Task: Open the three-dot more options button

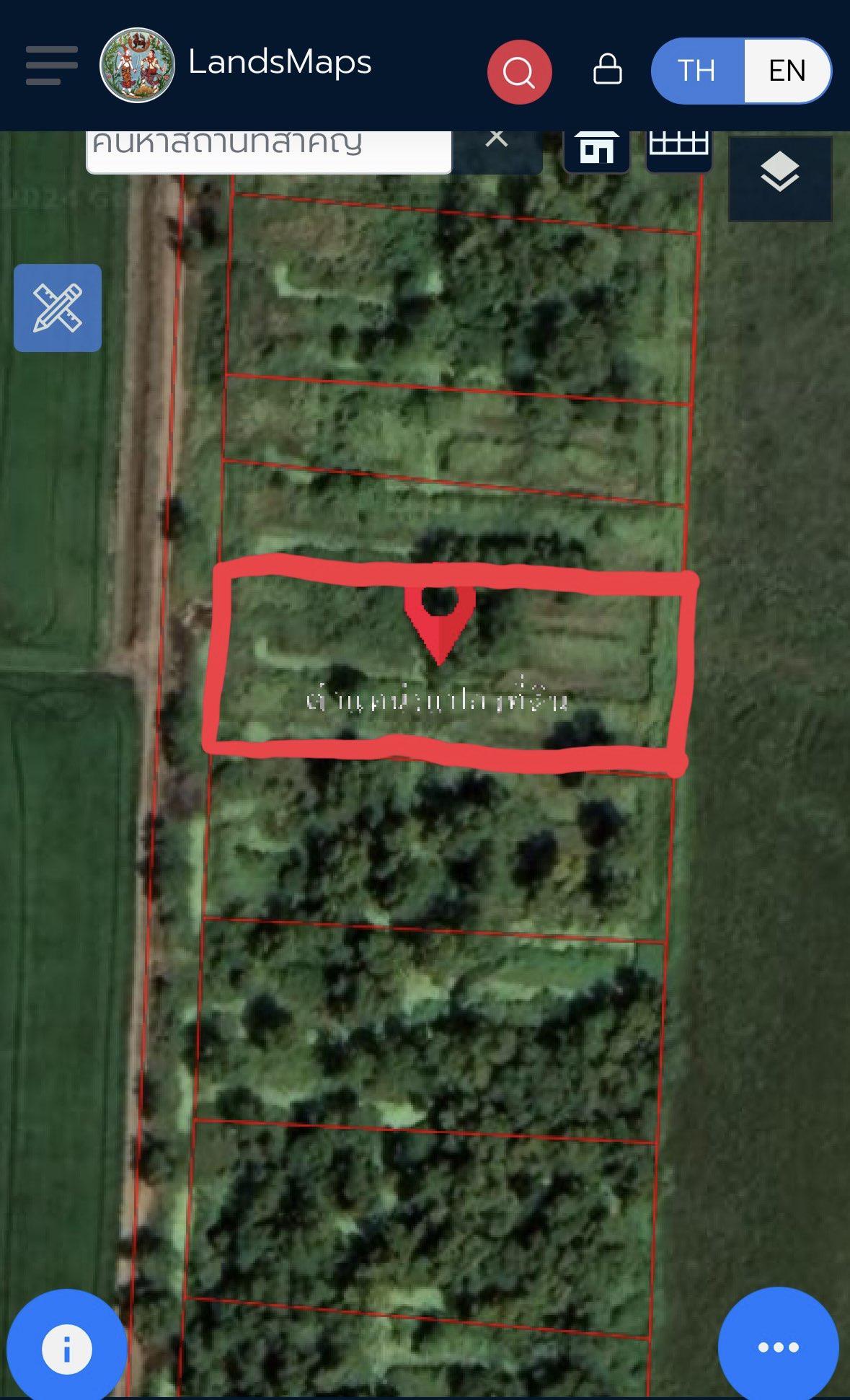Action: pyautogui.click(x=779, y=1347)
